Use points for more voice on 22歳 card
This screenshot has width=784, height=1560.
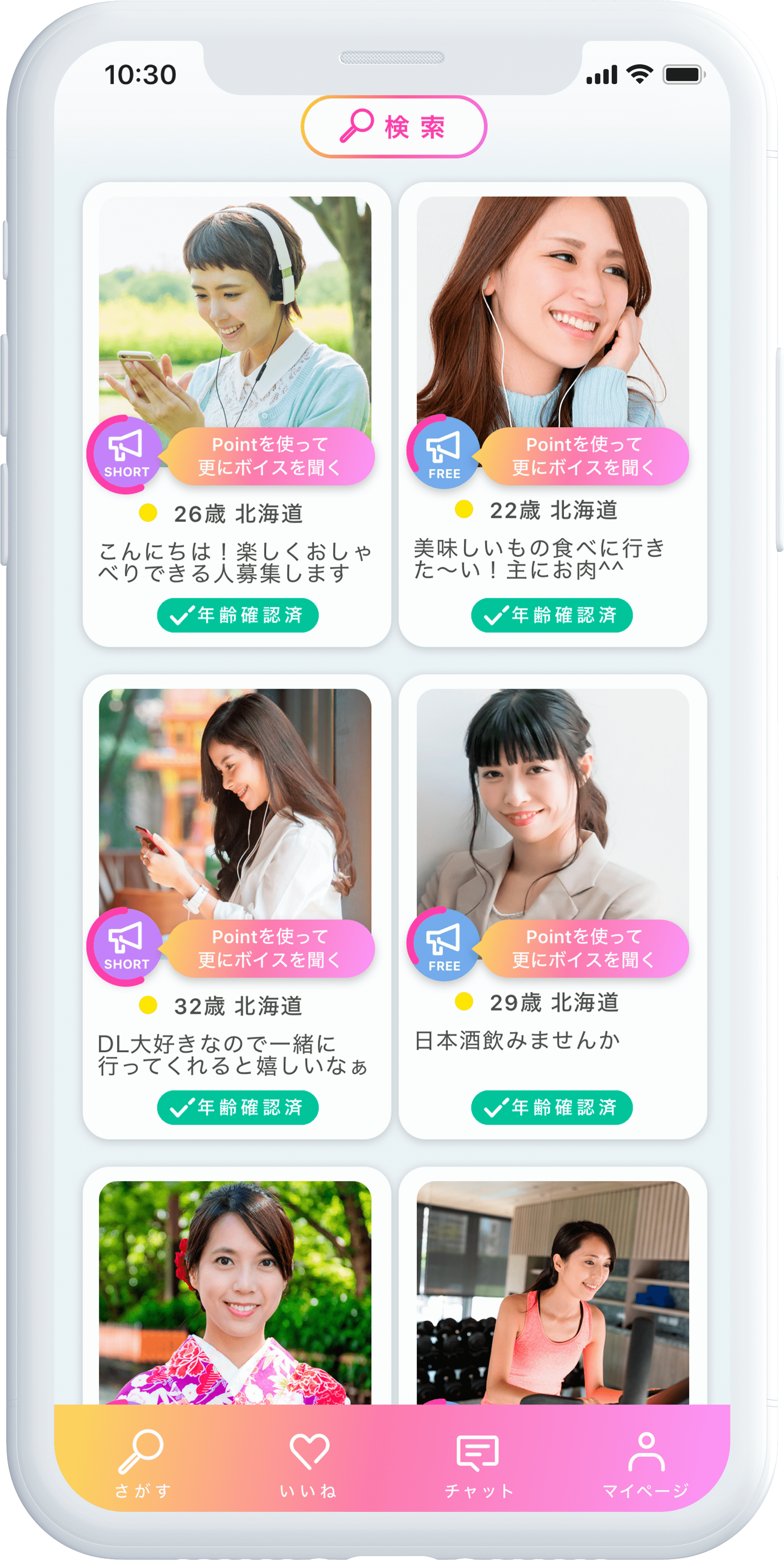[585, 456]
